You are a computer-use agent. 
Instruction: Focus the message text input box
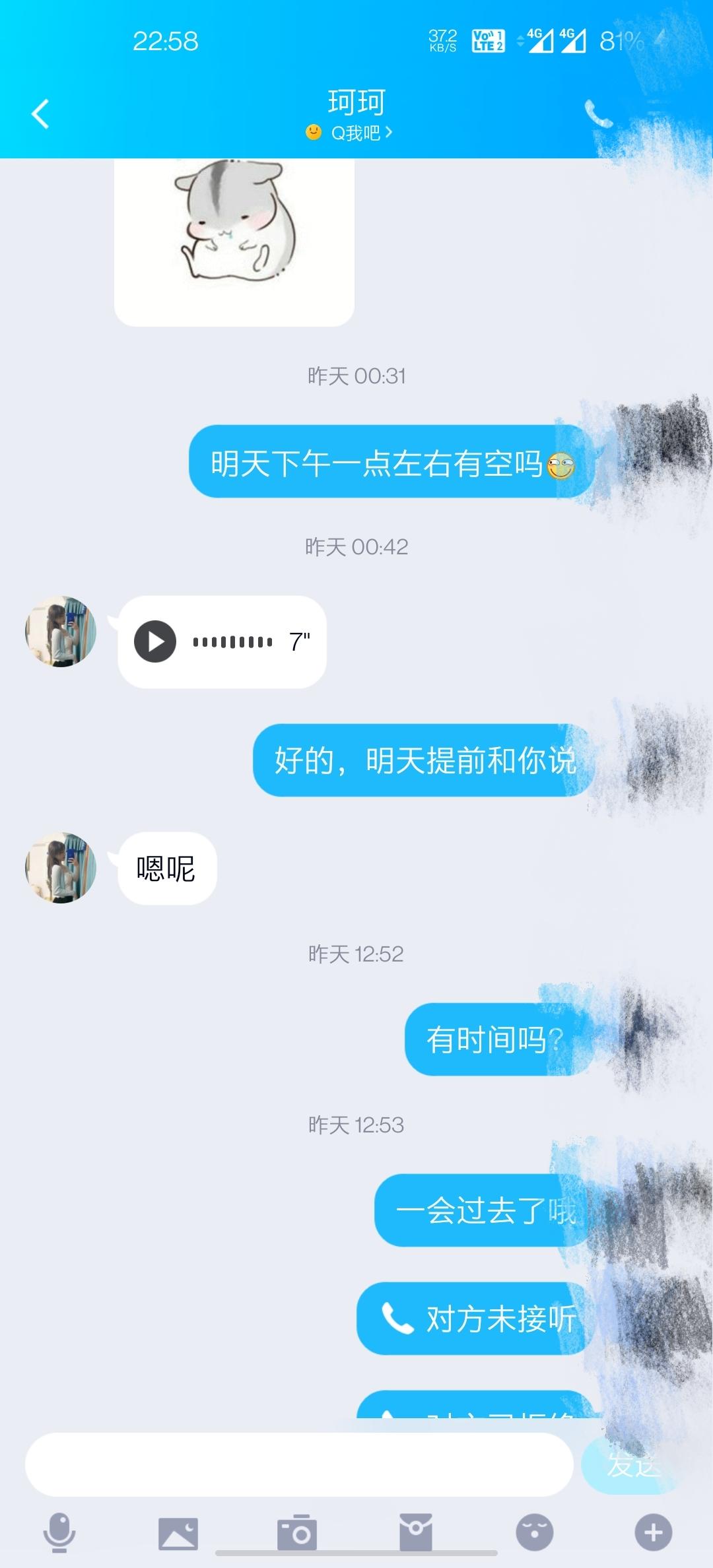[x=298, y=1464]
